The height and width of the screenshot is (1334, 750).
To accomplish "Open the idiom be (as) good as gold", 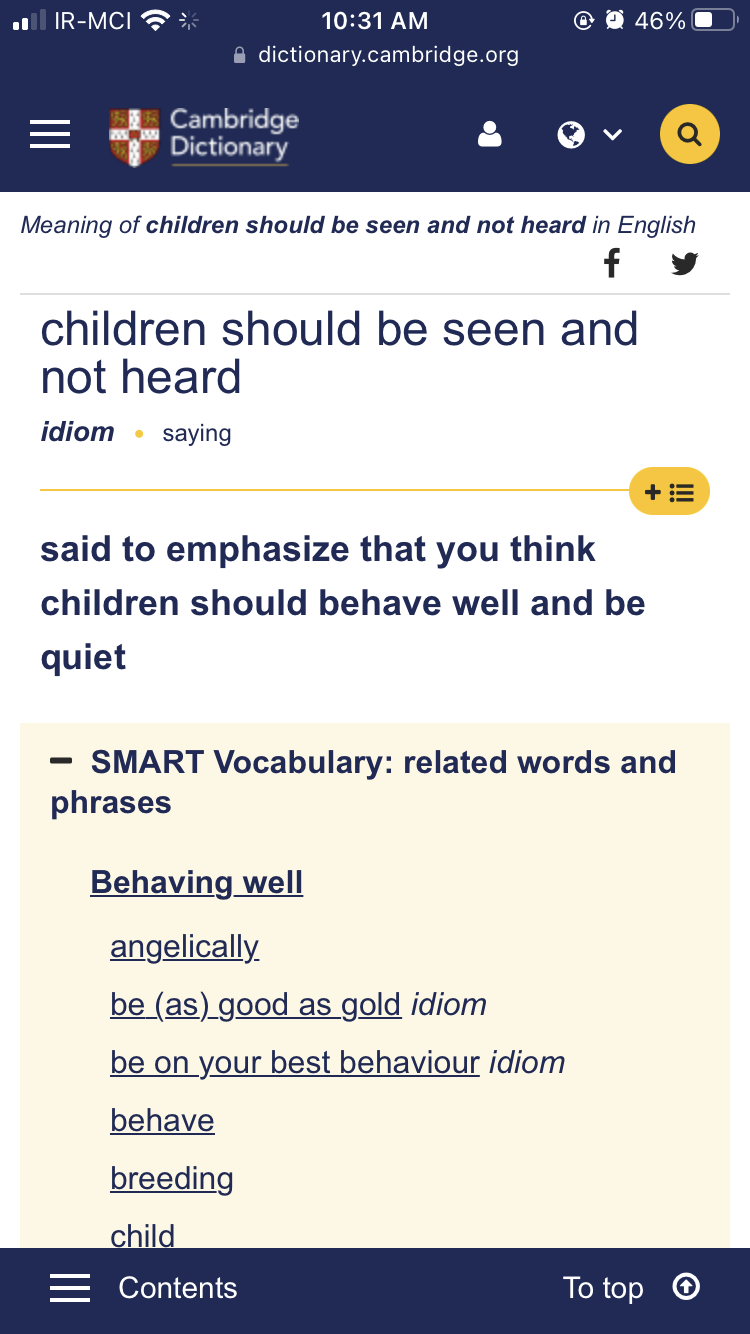I will click(x=256, y=1005).
